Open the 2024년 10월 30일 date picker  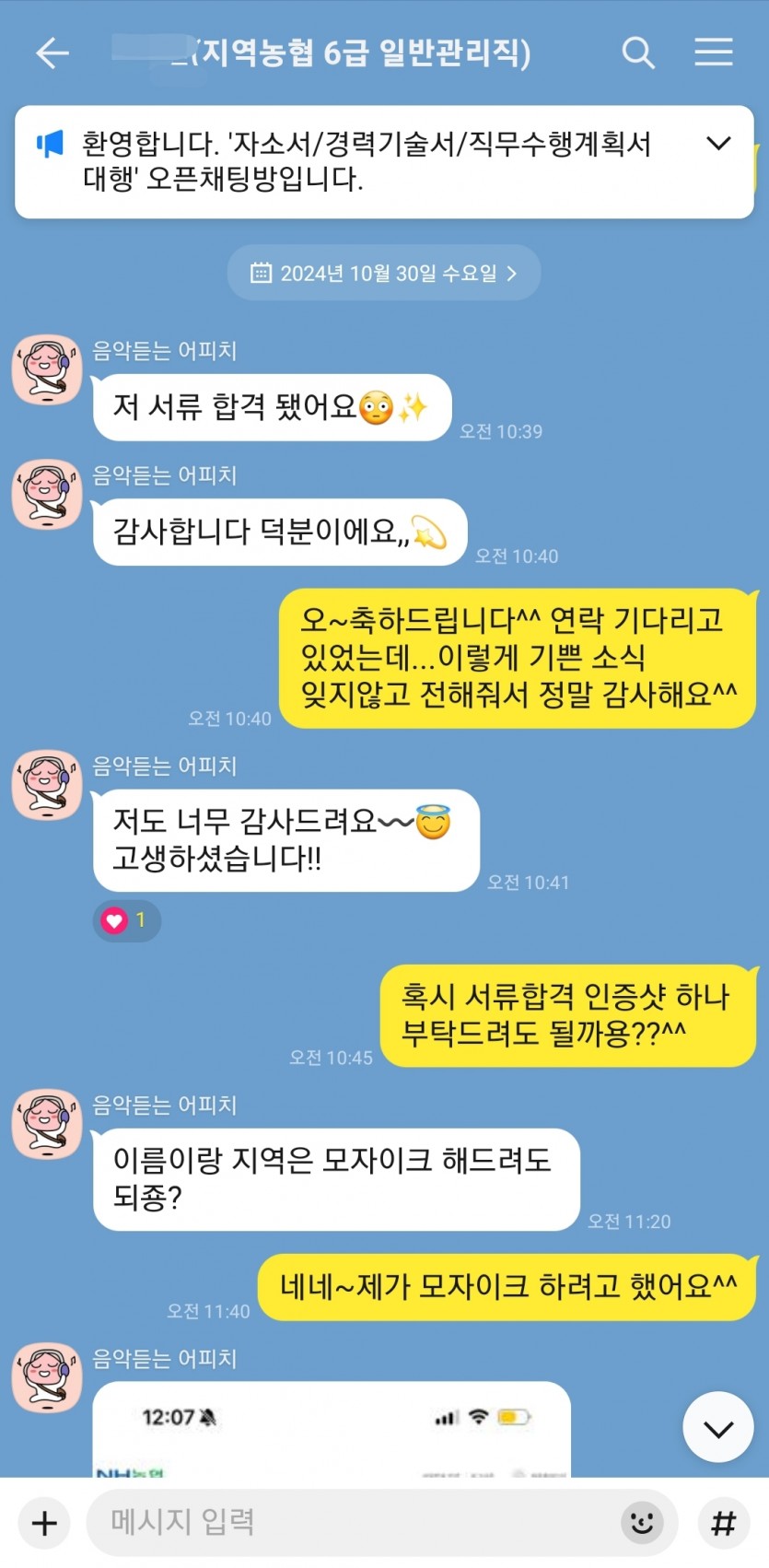(x=383, y=274)
